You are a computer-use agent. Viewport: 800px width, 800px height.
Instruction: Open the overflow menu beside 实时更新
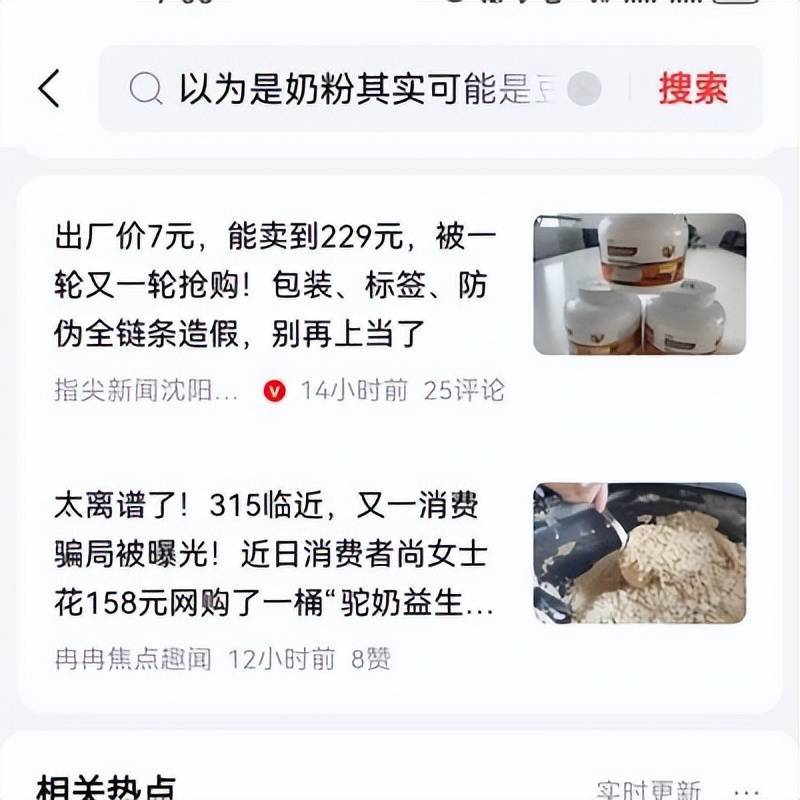tap(747, 789)
